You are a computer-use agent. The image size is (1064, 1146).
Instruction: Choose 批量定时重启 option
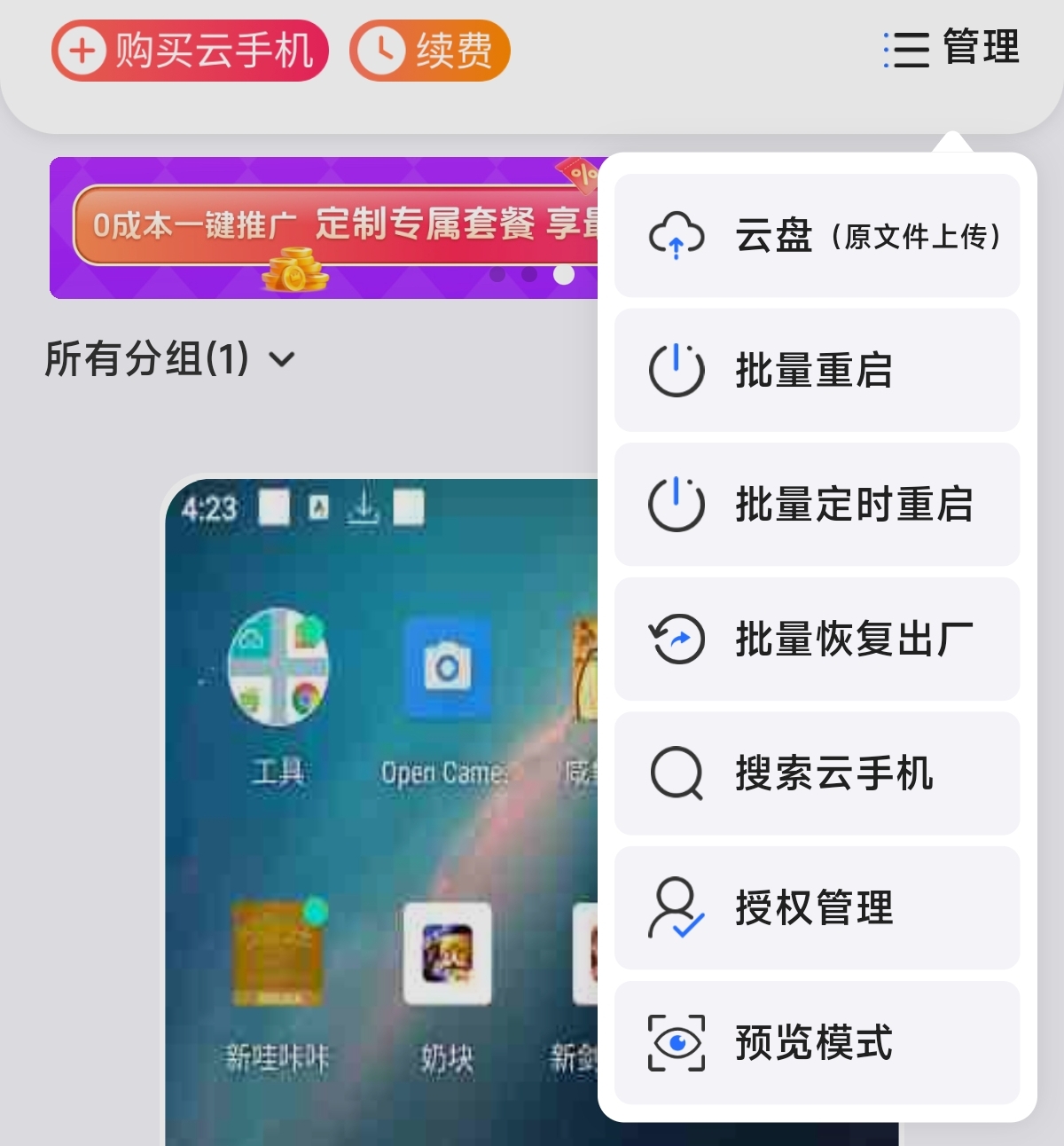tap(817, 505)
